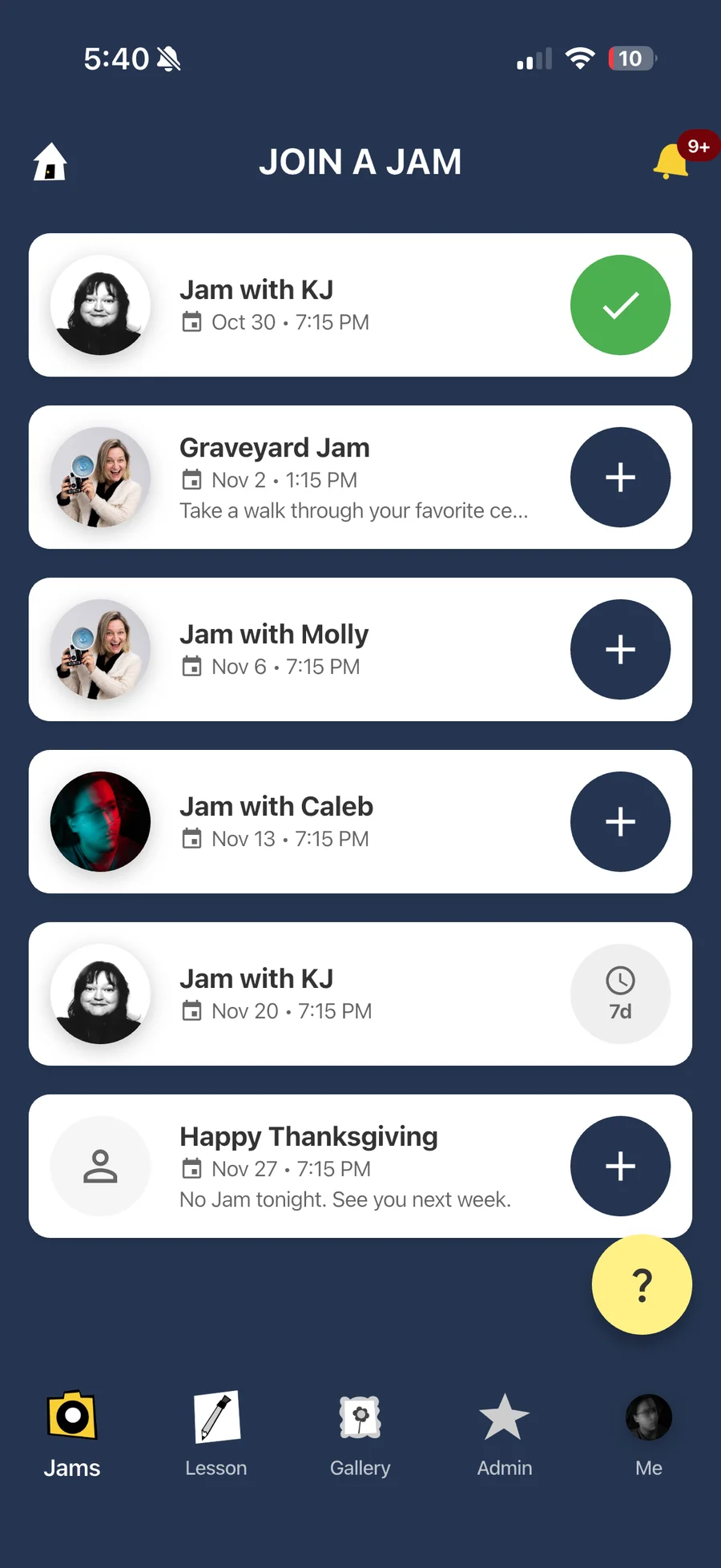Switch to the Lesson tab
721x1568 pixels.
tap(216, 1434)
